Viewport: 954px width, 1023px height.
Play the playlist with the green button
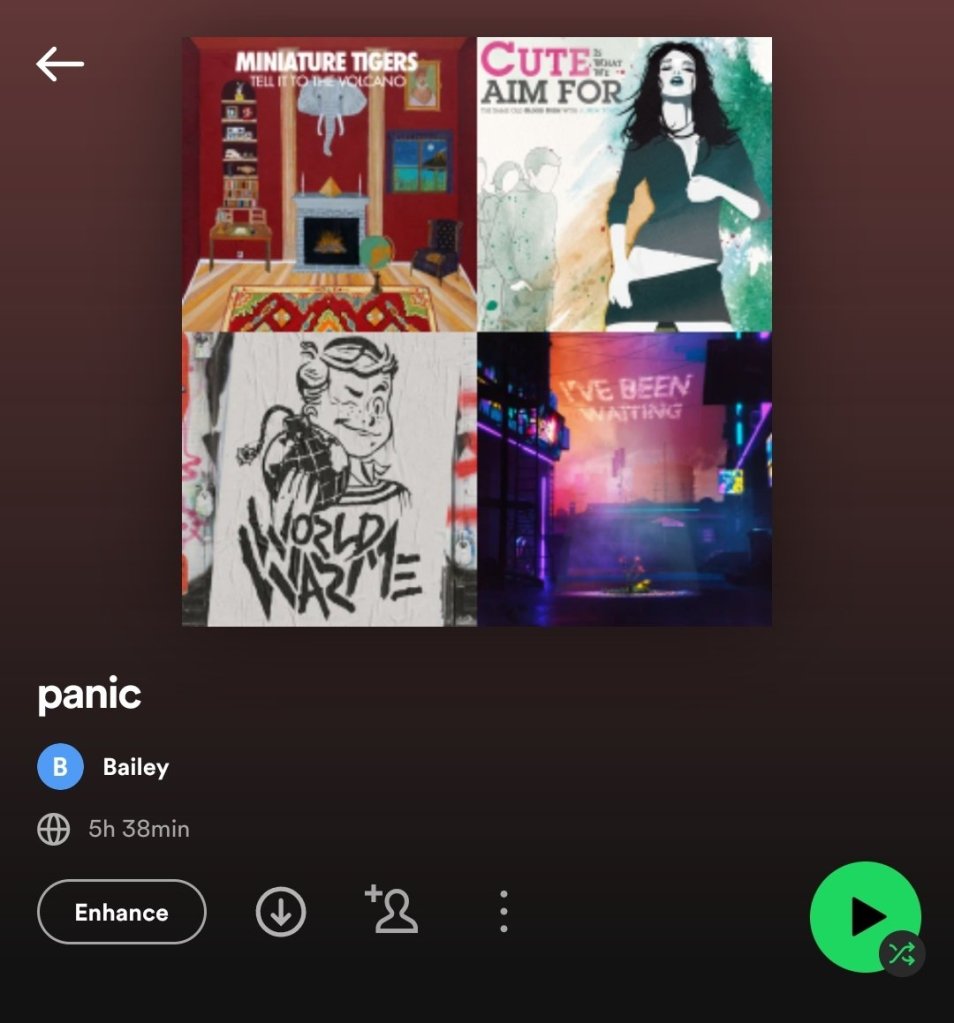[863, 916]
